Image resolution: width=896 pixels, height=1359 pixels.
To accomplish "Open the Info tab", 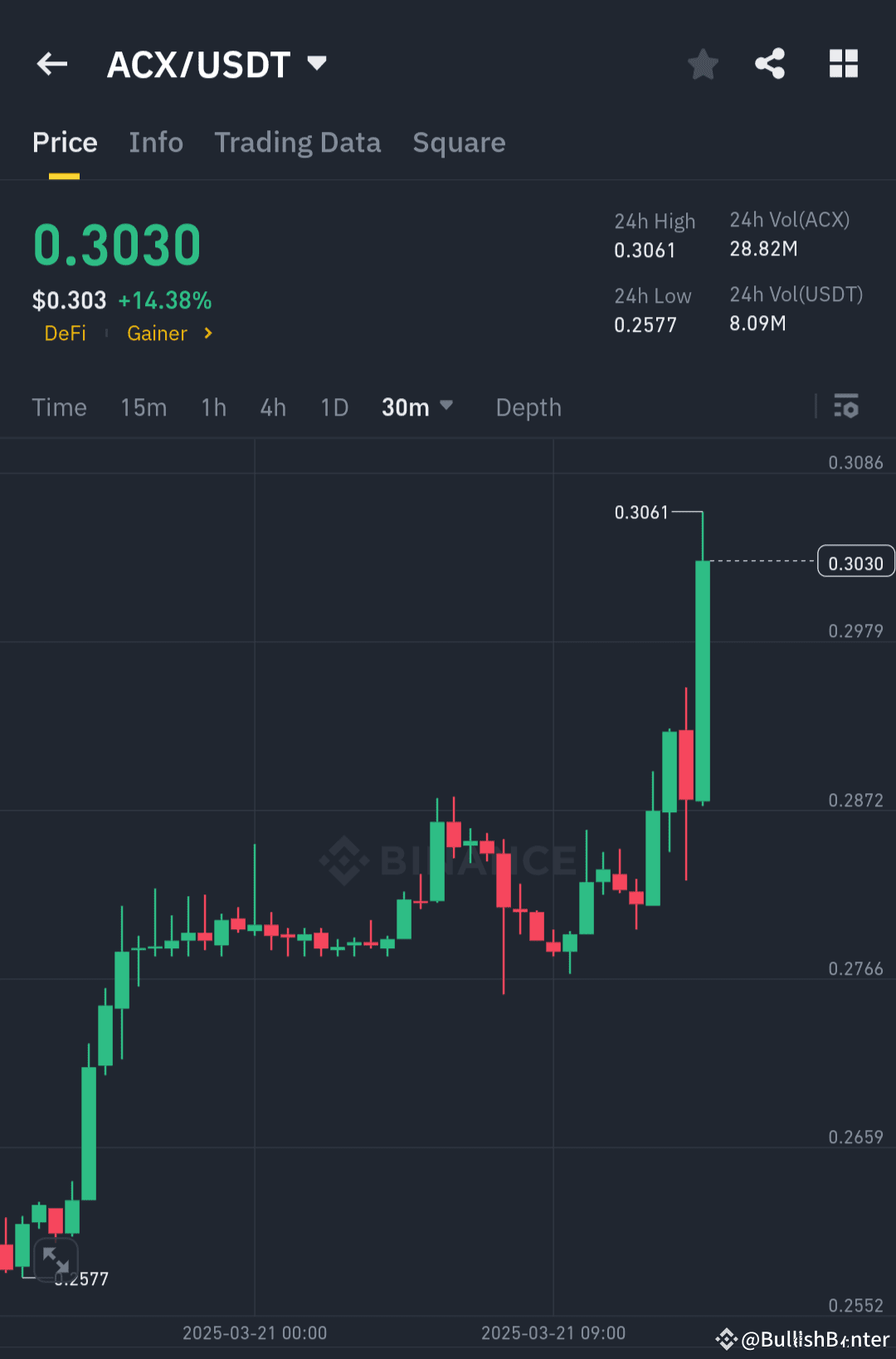I will [x=156, y=143].
